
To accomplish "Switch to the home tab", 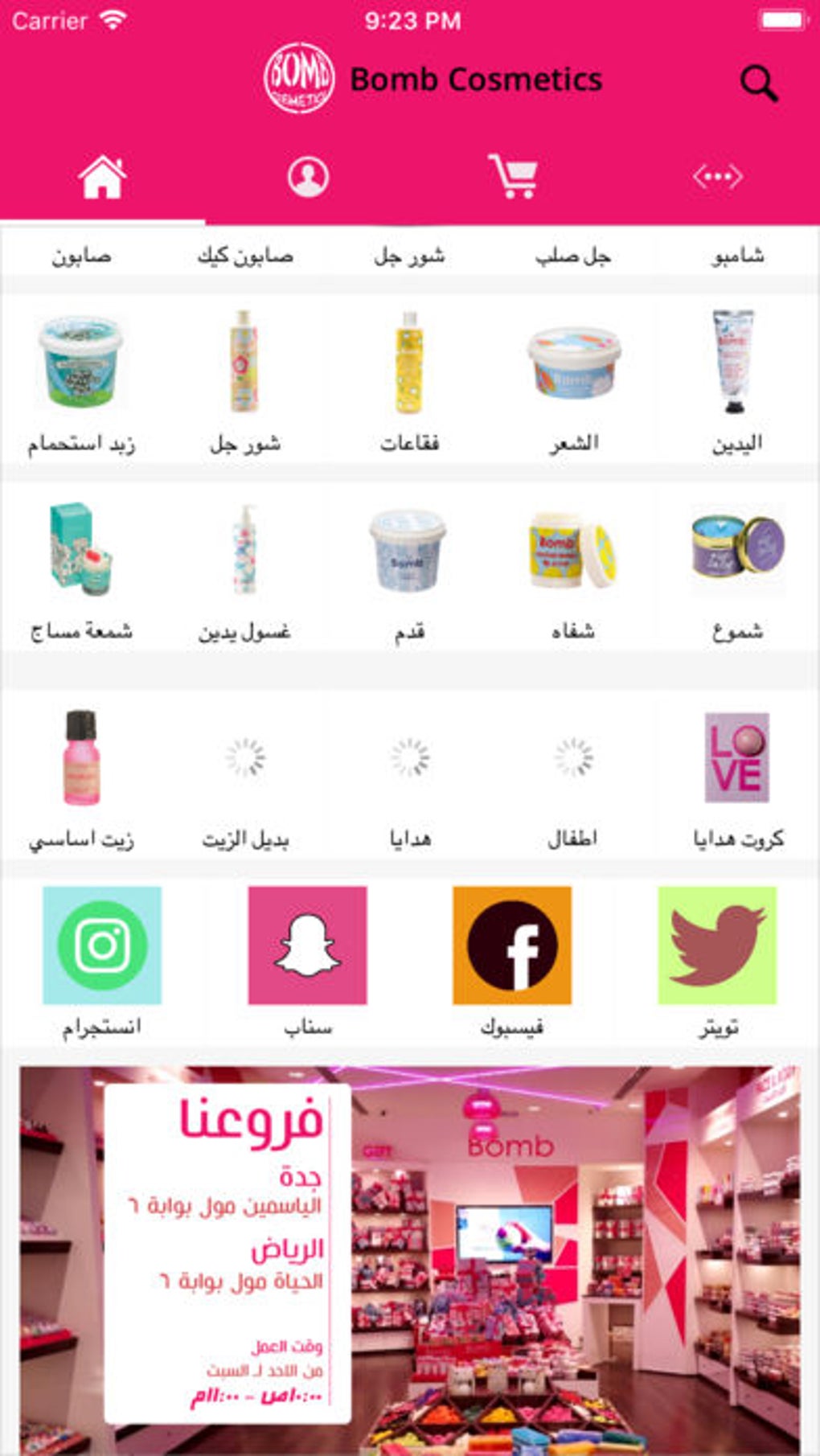I will point(102,177).
